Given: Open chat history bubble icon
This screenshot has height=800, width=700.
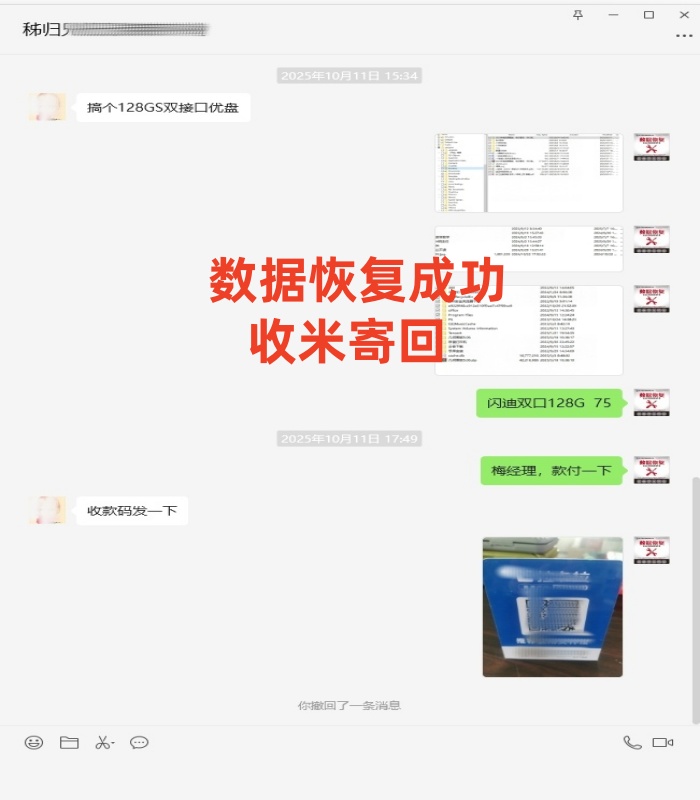Looking at the screenshot, I should coord(139,742).
